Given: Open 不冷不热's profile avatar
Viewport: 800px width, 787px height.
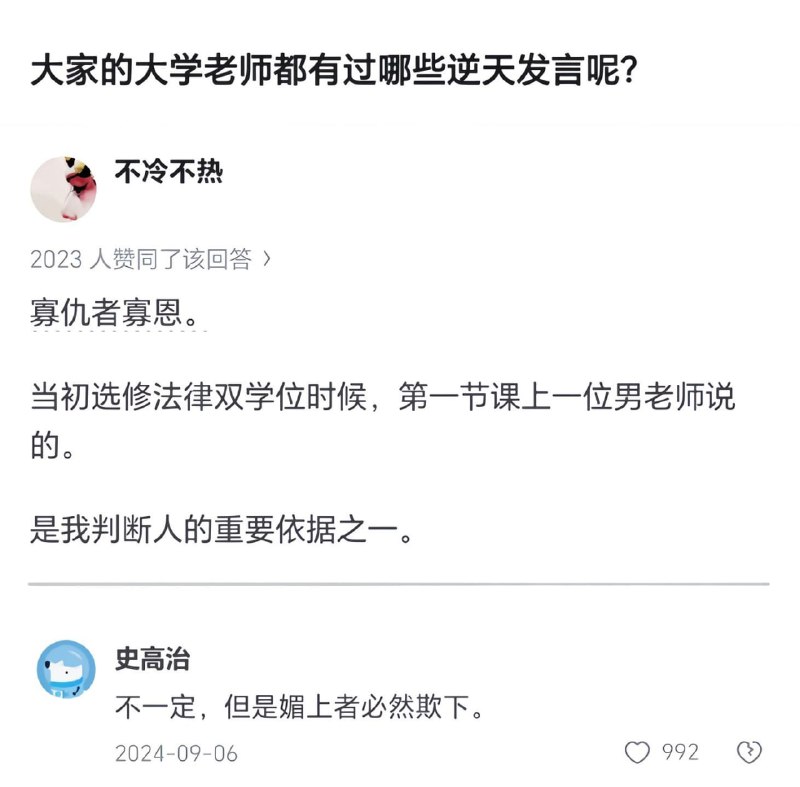Looking at the screenshot, I should [x=64, y=188].
